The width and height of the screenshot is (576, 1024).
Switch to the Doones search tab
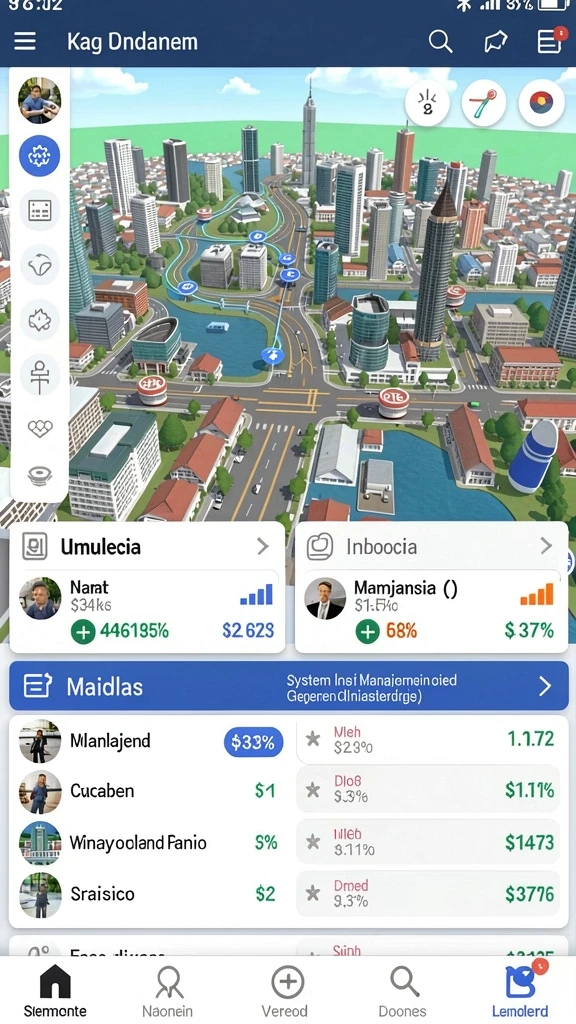403,991
